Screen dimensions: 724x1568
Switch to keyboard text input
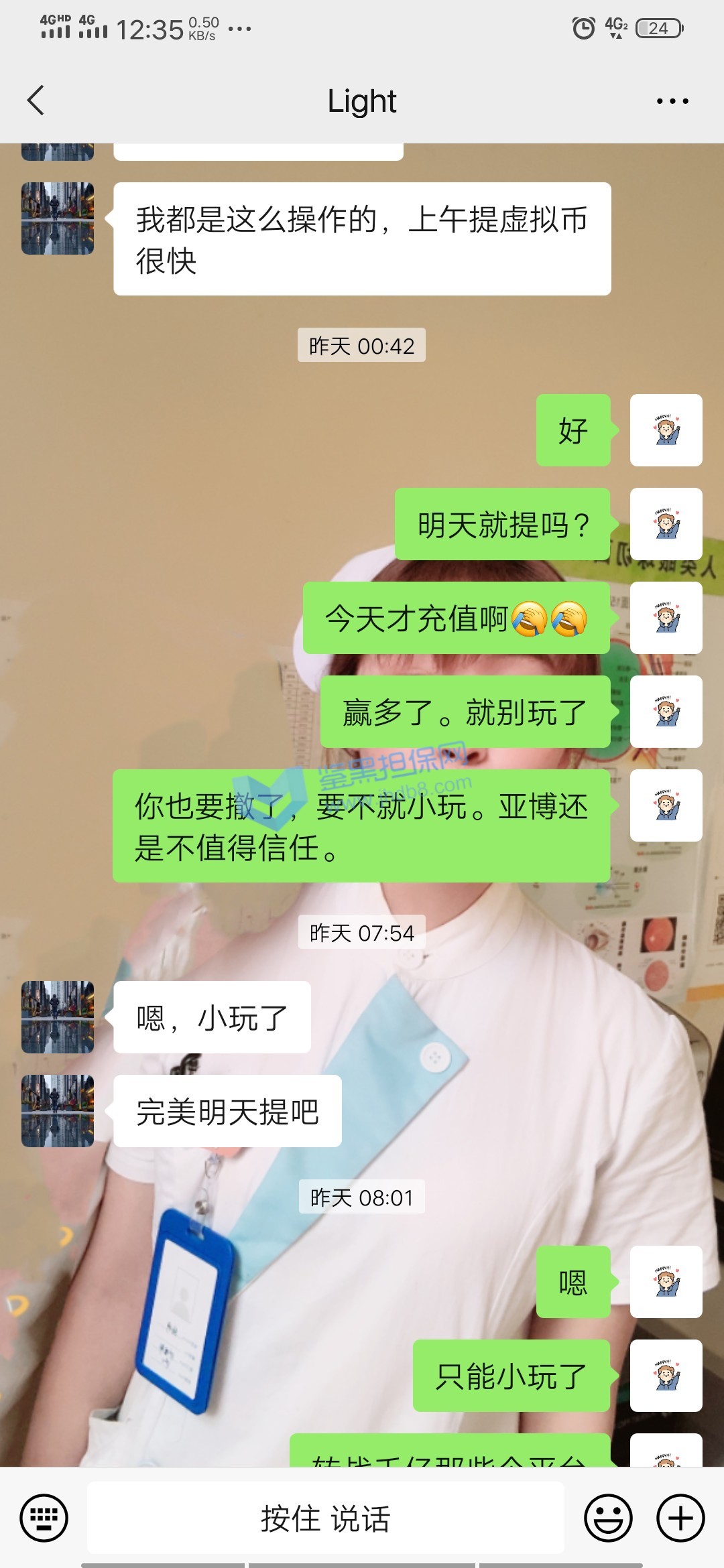point(44,1518)
